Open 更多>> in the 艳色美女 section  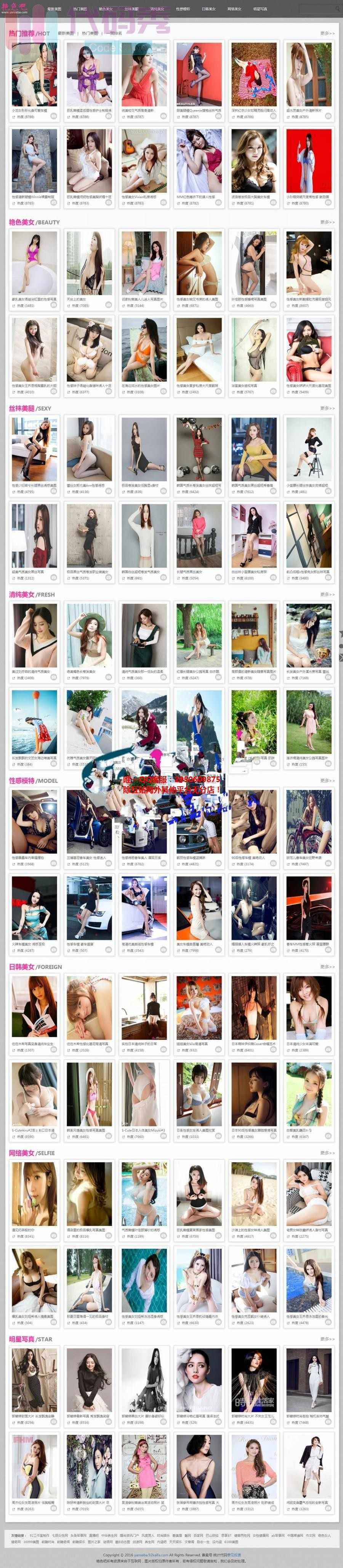point(327,222)
